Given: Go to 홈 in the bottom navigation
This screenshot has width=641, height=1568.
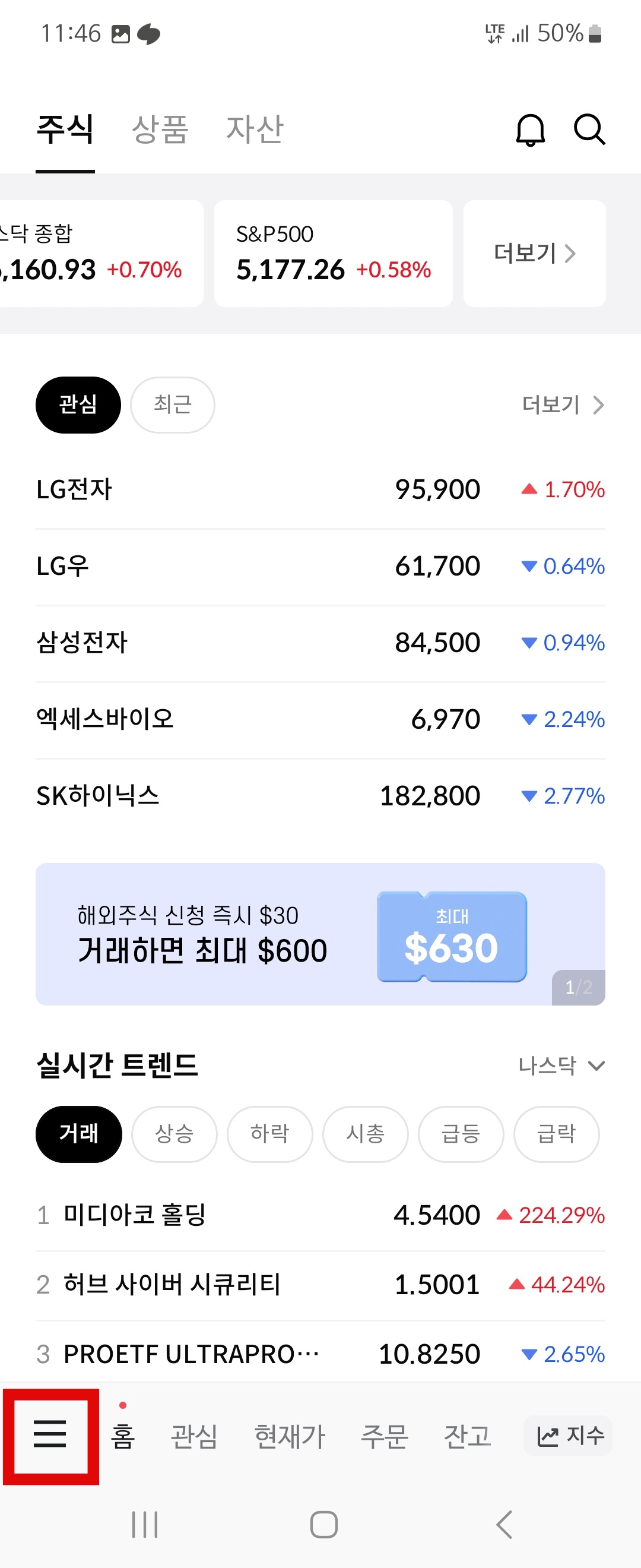Looking at the screenshot, I should [x=122, y=1436].
